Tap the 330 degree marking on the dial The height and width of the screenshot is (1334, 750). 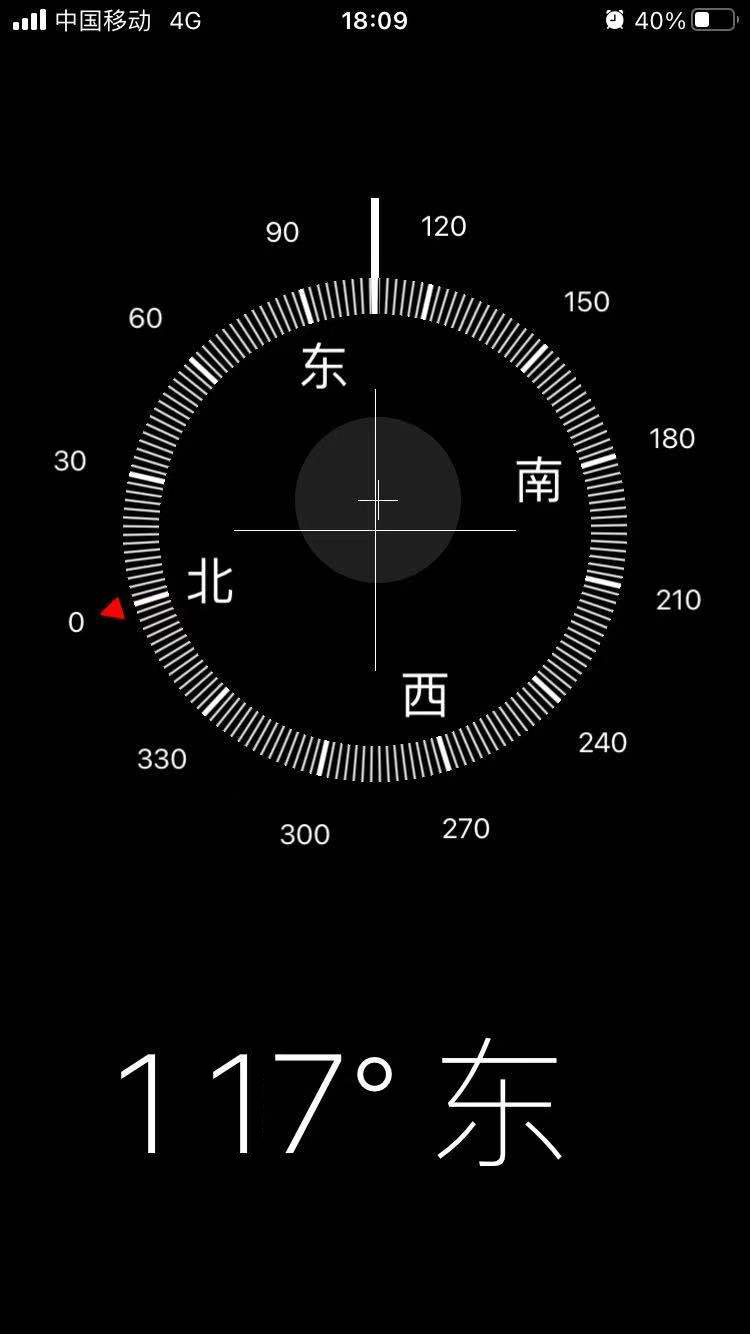coord(160,760)
